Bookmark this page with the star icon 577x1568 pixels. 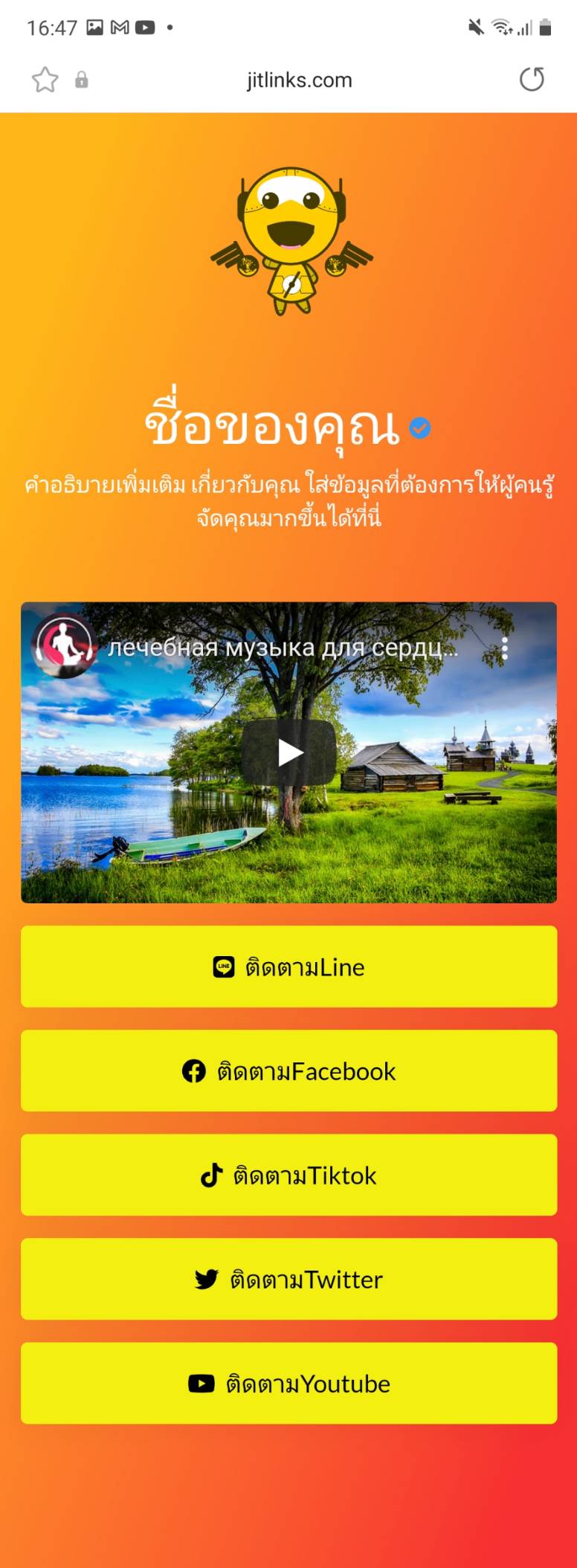pyautogui.click(x=45, y=80)
